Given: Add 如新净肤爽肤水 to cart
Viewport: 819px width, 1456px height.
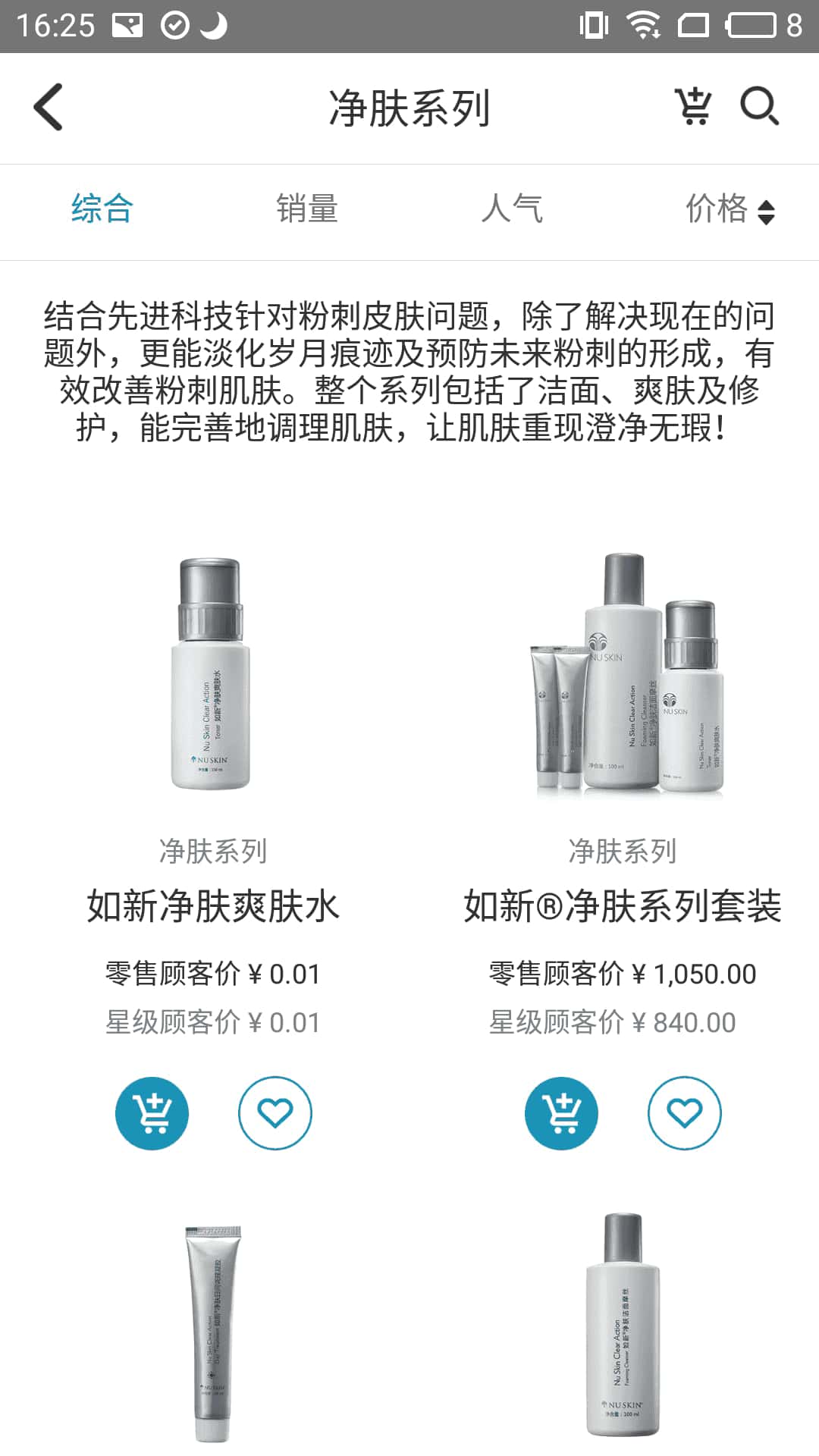Looking at the screenshot, I should tap(152, 1112).
